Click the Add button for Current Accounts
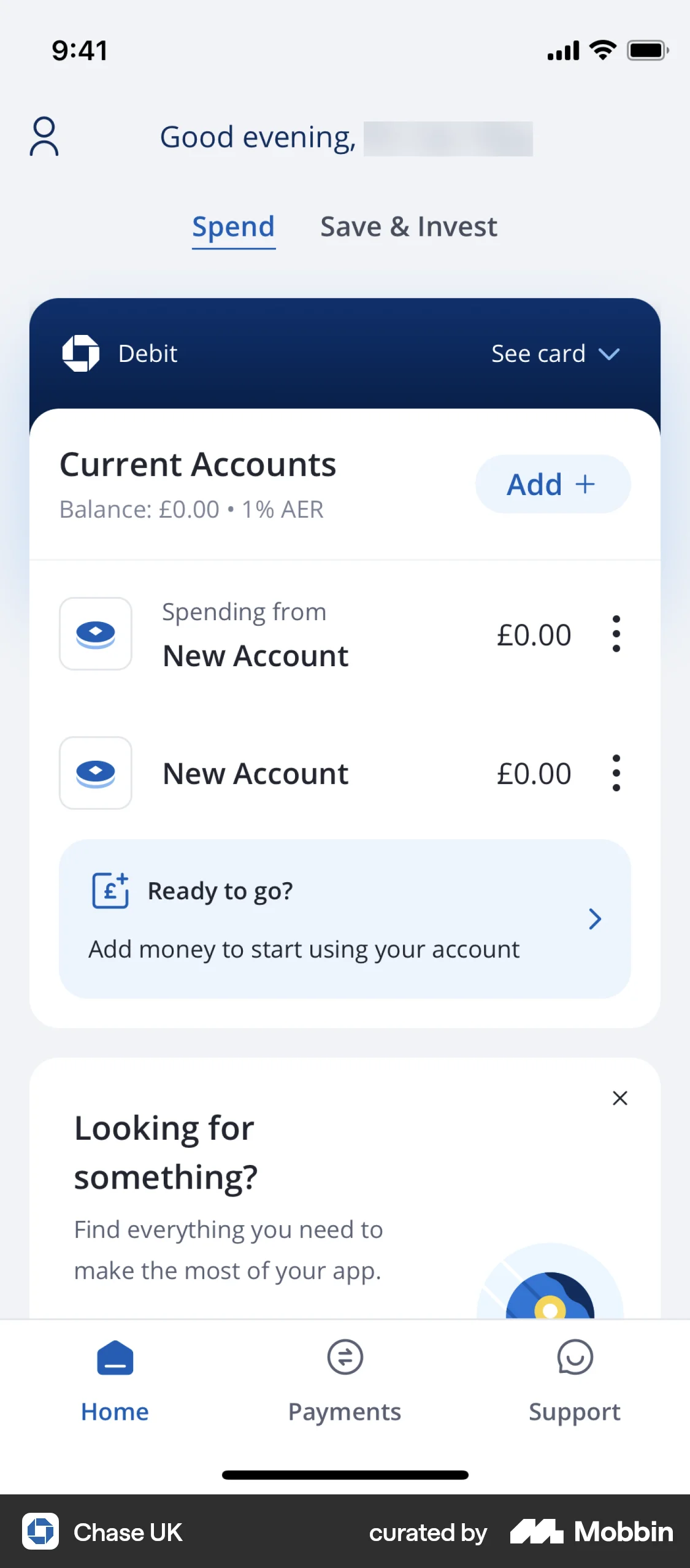The height and width of the screenshot is (1568, 690). (x=552, y=484)
